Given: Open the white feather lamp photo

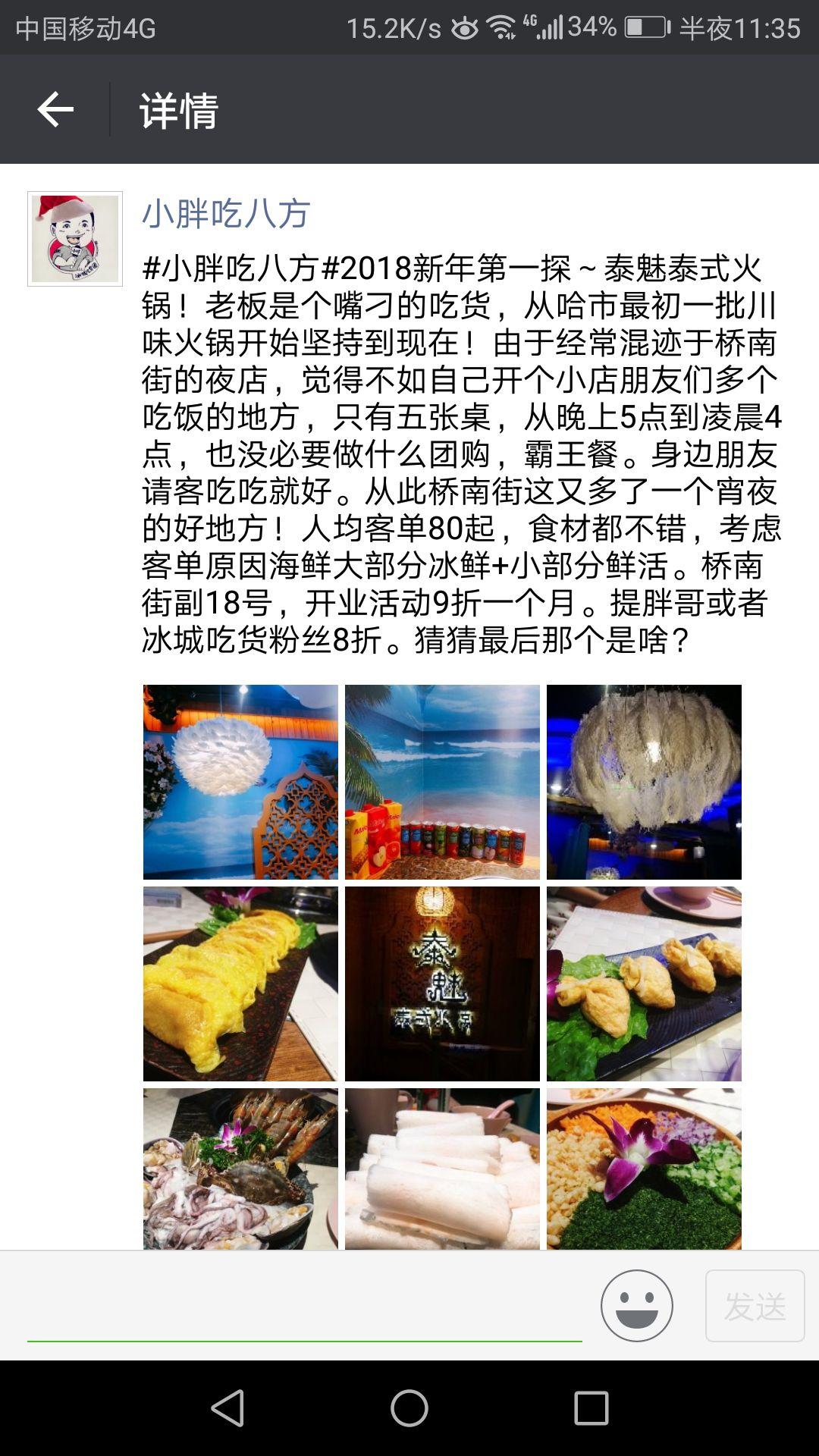Looking at the screenshot, I should point(240,782).
